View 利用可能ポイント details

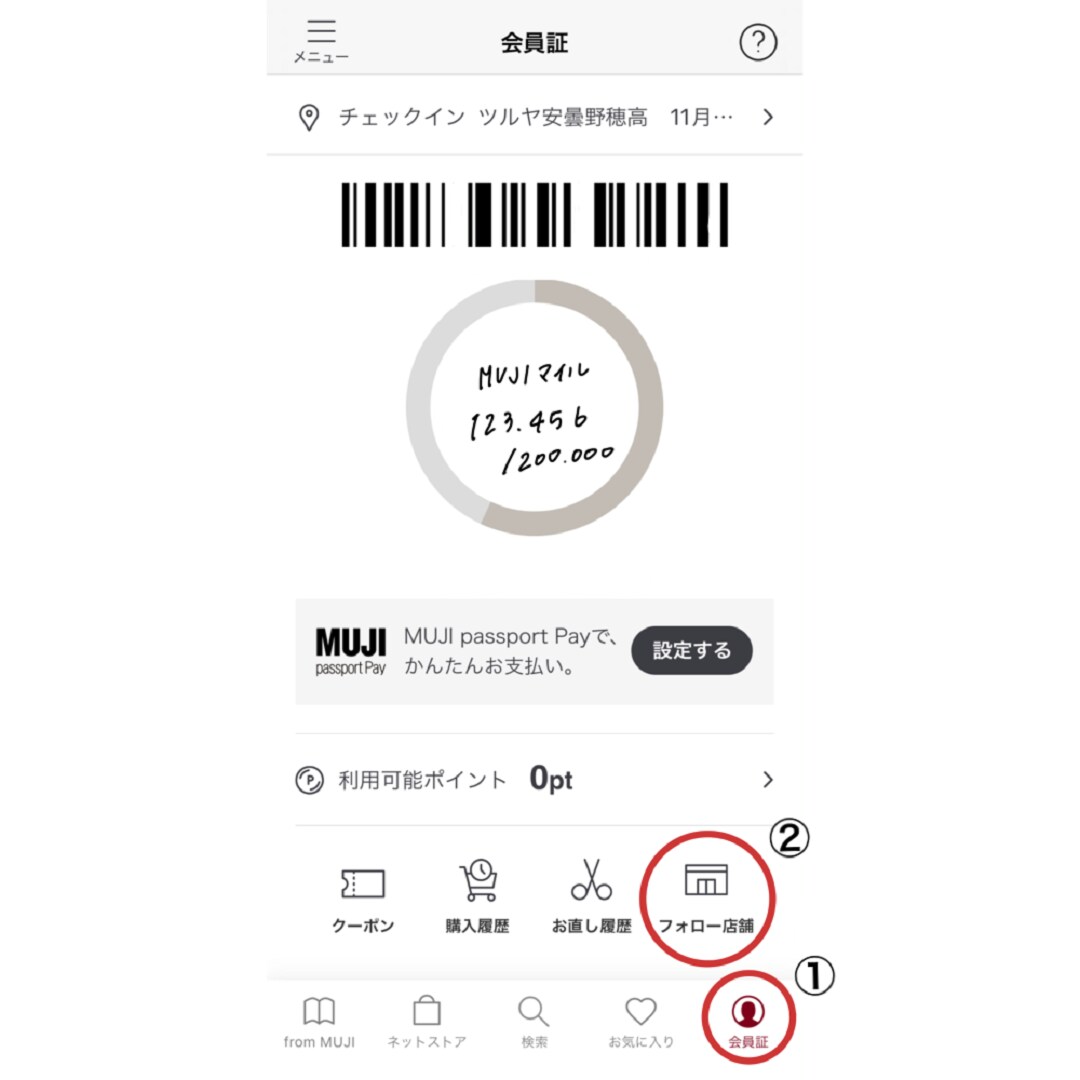535,780
